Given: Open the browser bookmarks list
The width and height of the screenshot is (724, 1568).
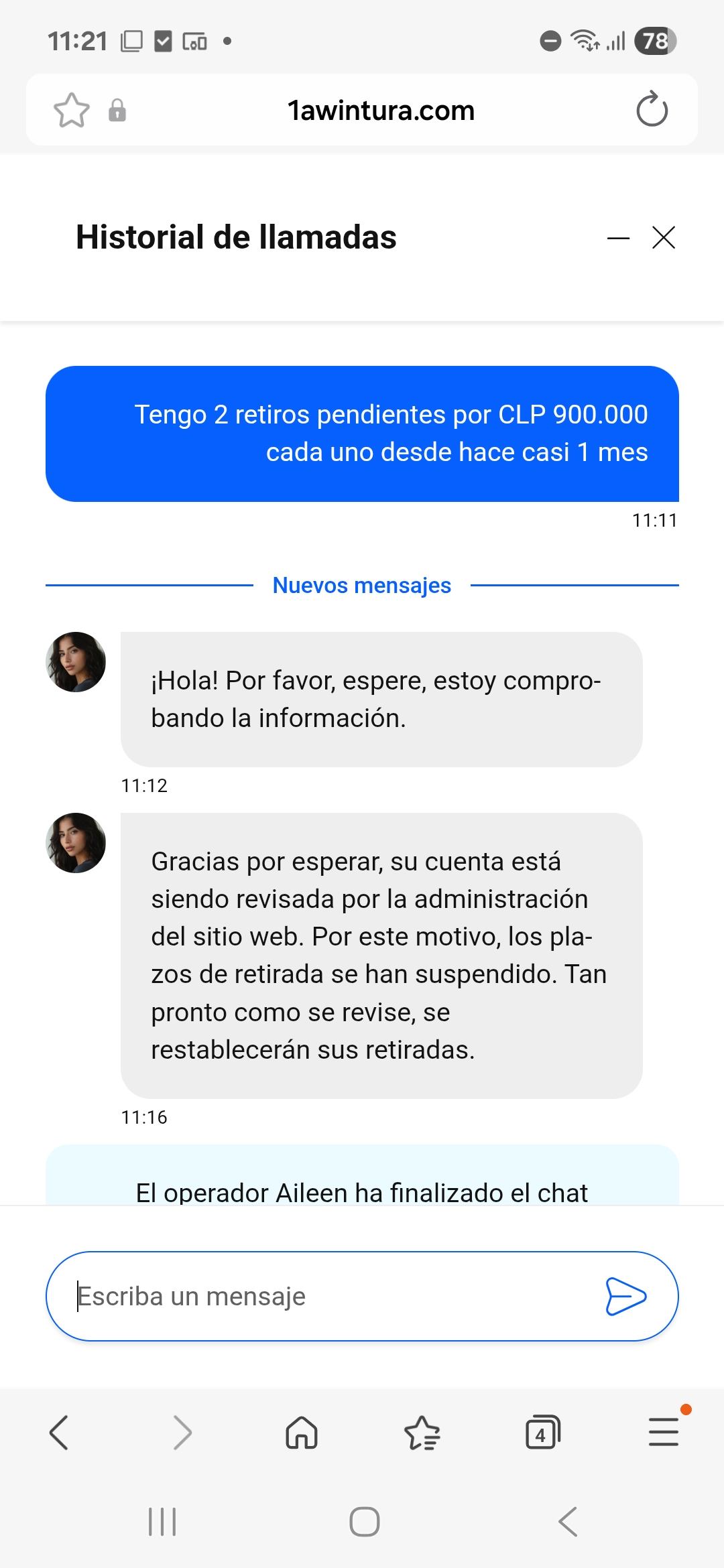Looking at the screenshot, I should (x=422, y=1433).
